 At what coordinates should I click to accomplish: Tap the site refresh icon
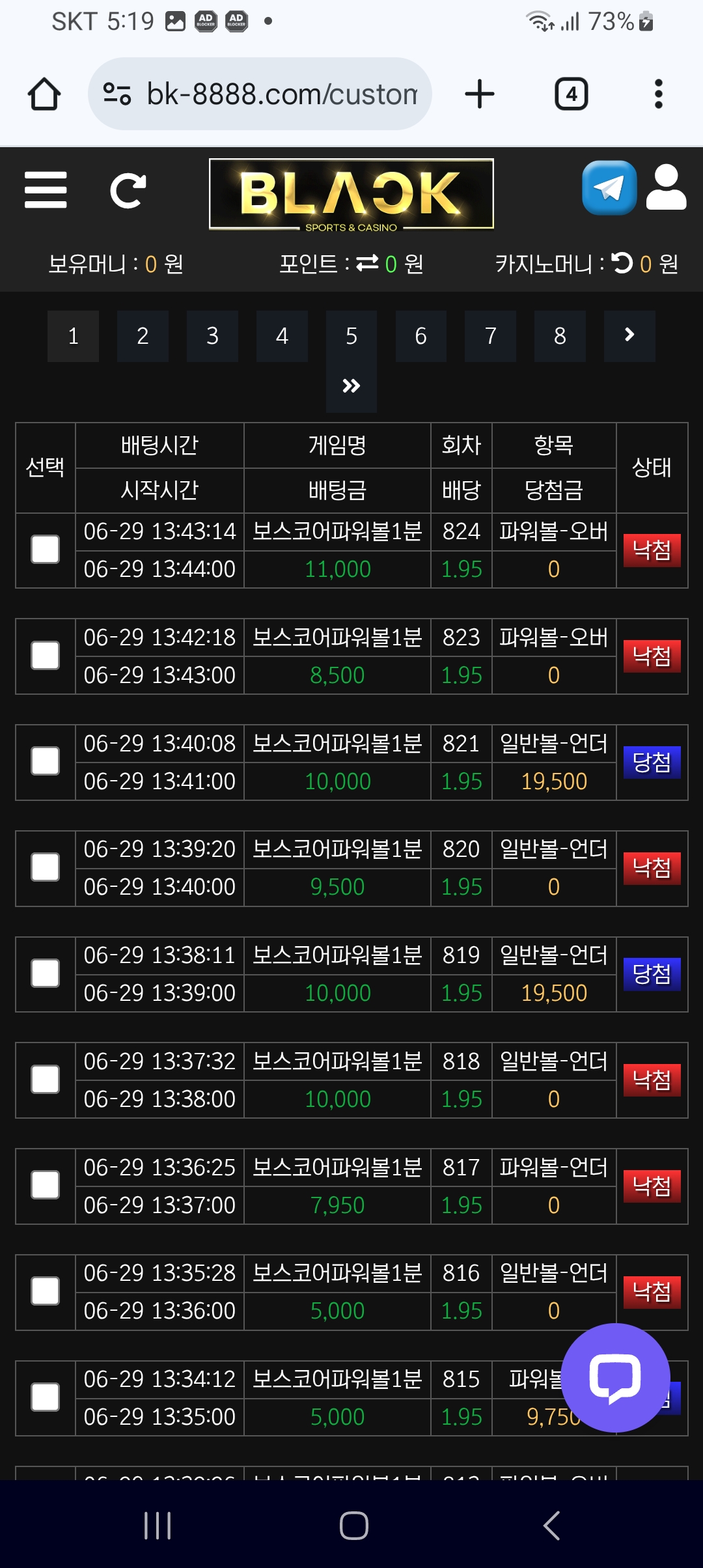click(x=128, y=191)
